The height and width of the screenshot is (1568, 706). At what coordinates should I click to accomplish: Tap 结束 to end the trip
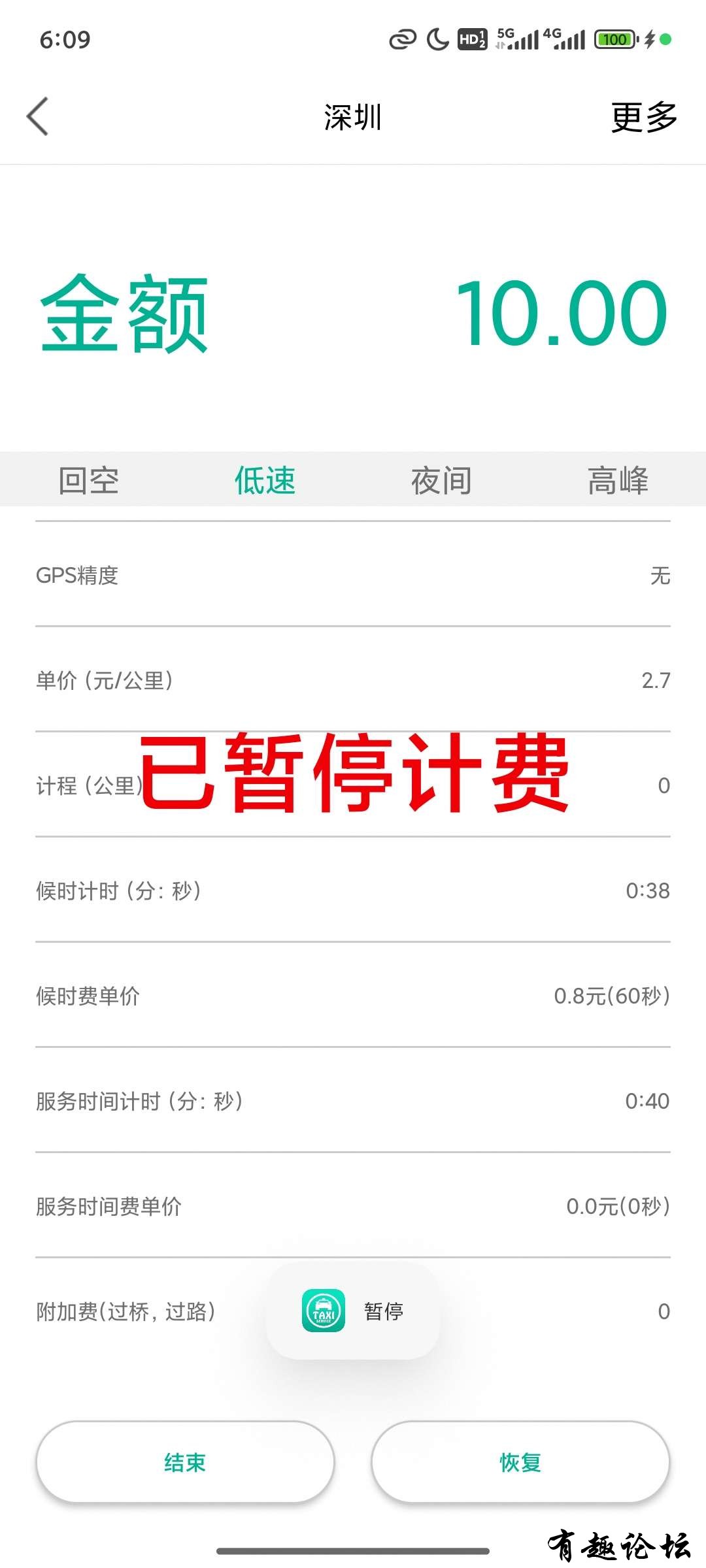point(185,1462)
